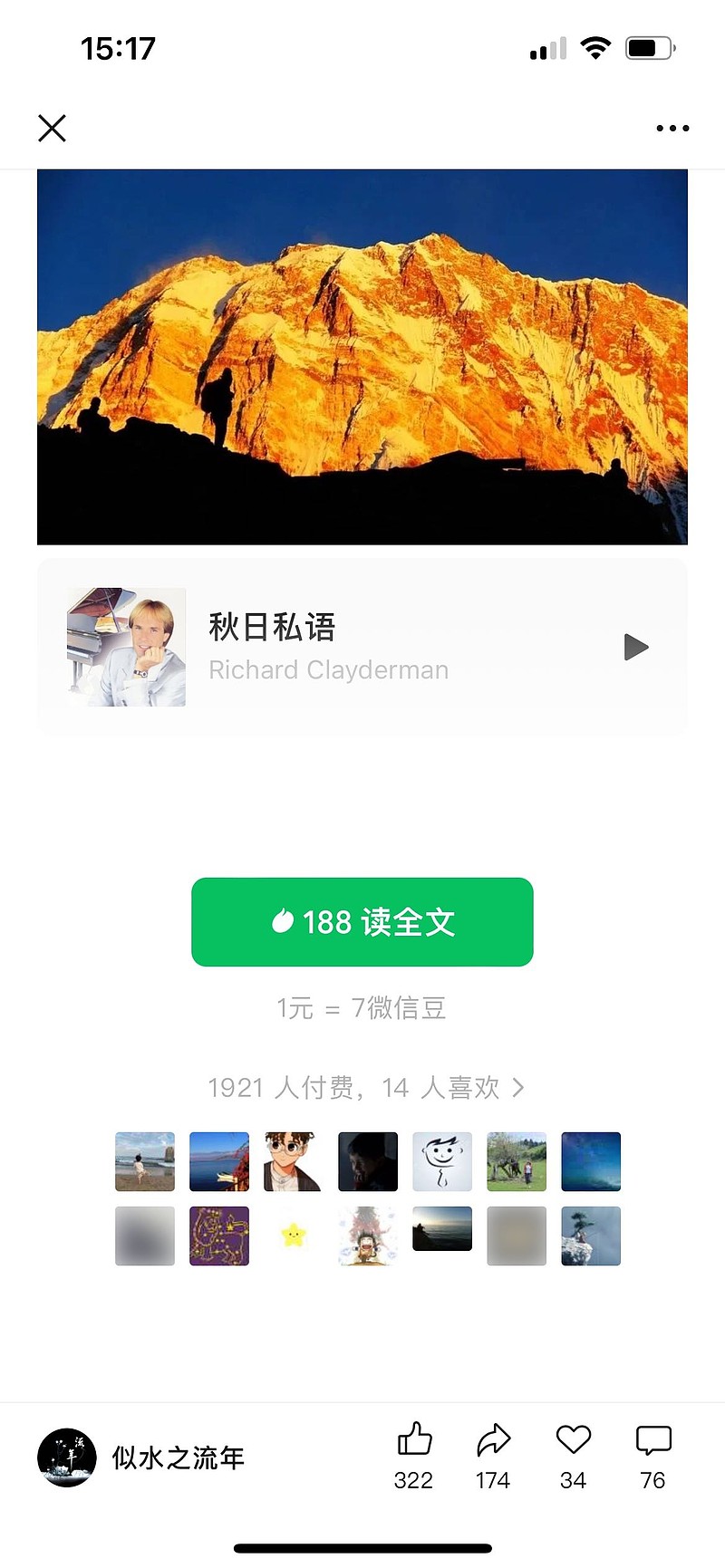Open the list of 1921 paid readers
The height and width of the screenshot is (1568, 725).
[366, 1087]
